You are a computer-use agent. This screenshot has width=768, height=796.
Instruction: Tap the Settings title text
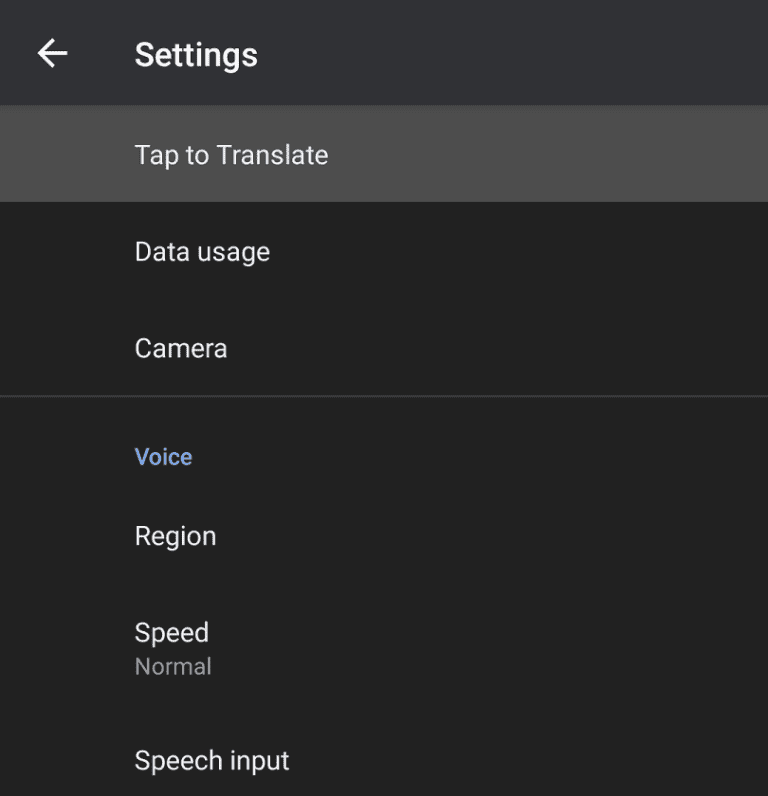pos(196,53)
